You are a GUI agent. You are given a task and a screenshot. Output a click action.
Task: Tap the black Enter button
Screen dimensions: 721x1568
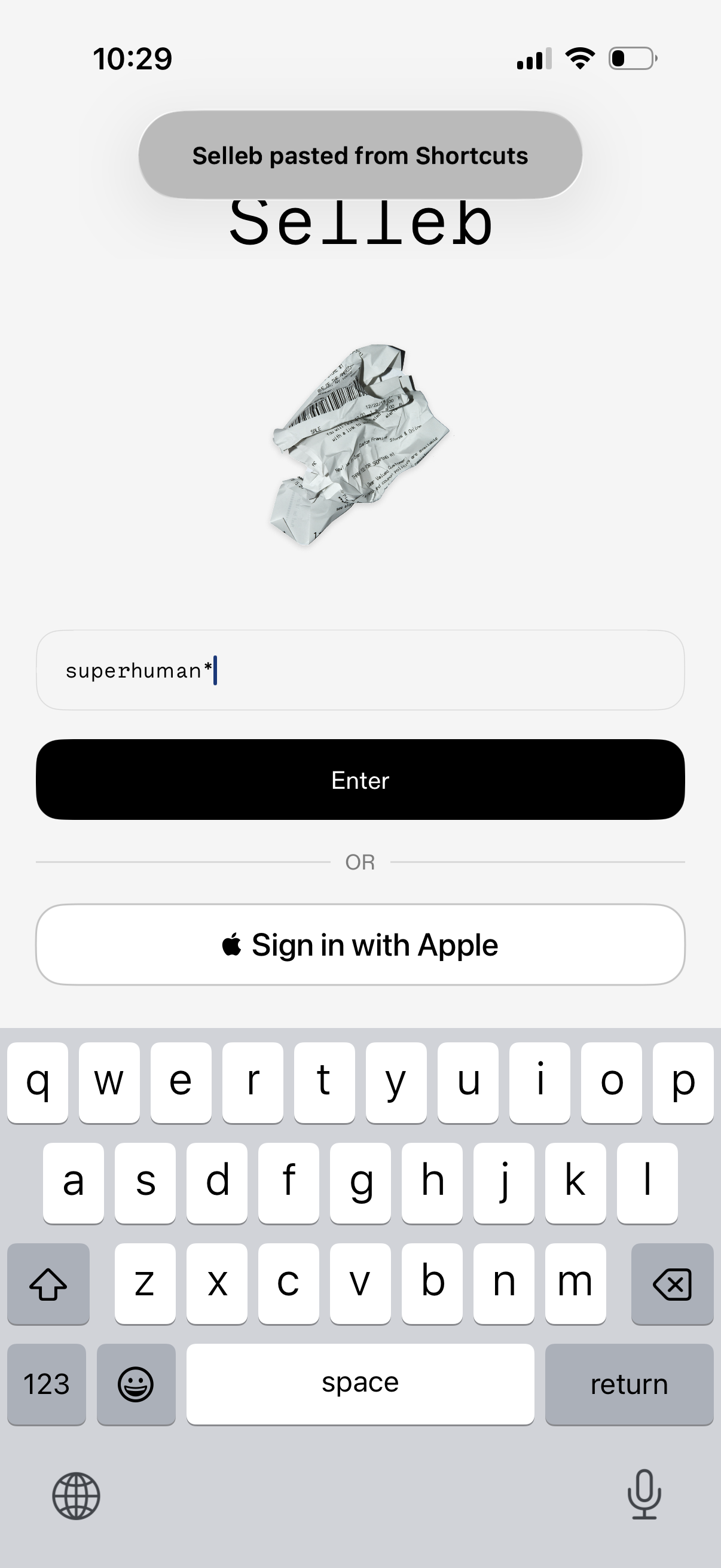pyautogui.click(x=360, y=780)
